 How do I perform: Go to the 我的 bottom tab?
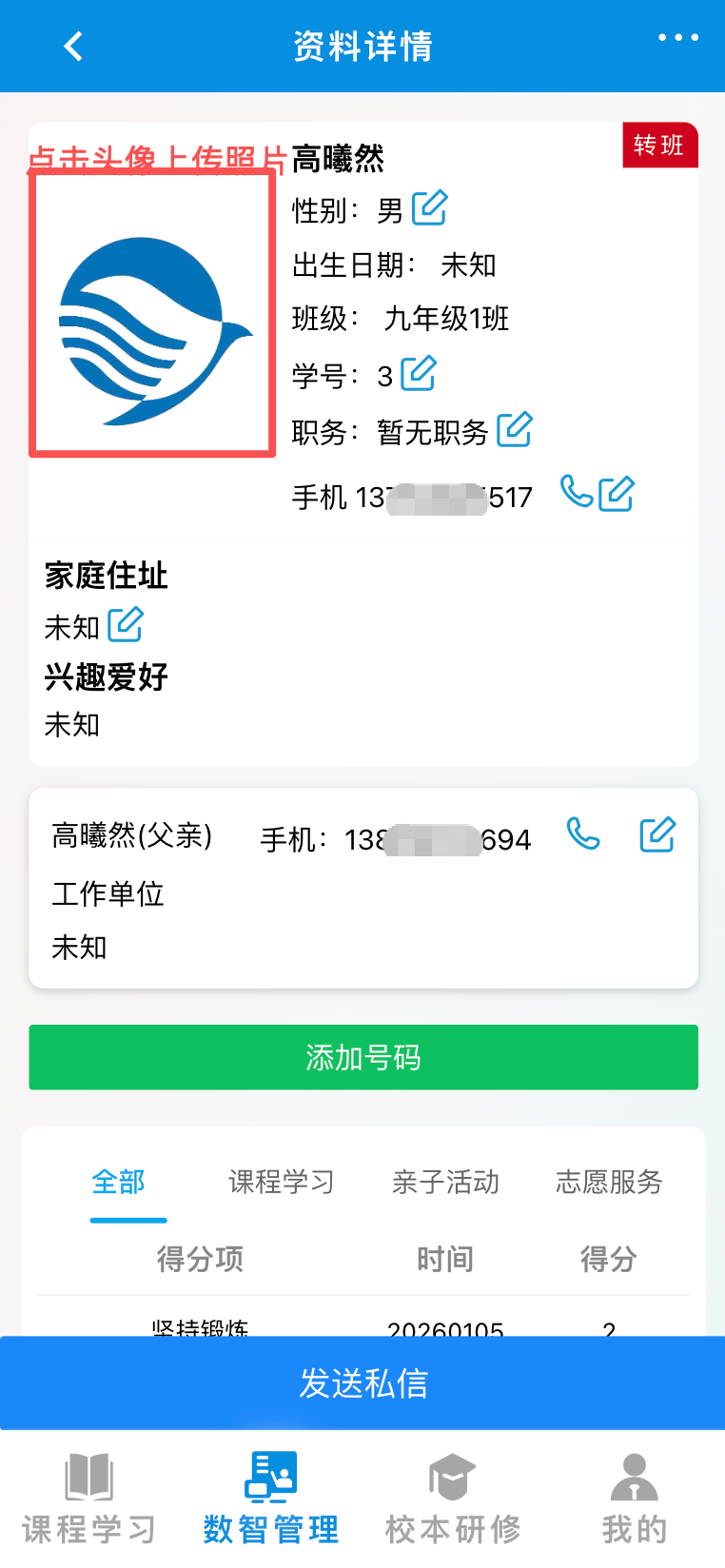634,1499
